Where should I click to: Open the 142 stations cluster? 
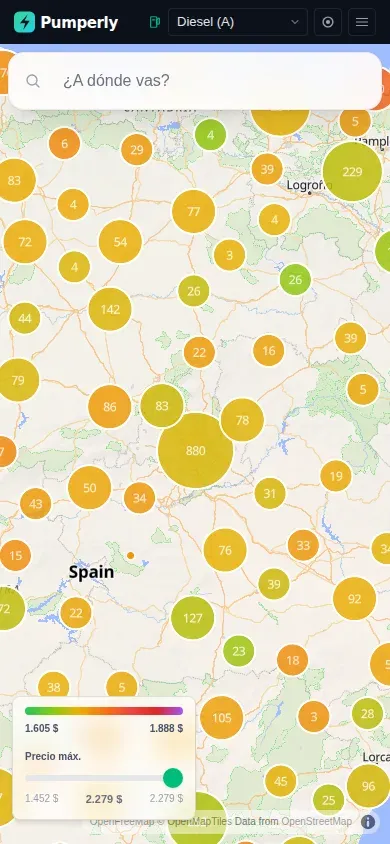tap(110, 310)
